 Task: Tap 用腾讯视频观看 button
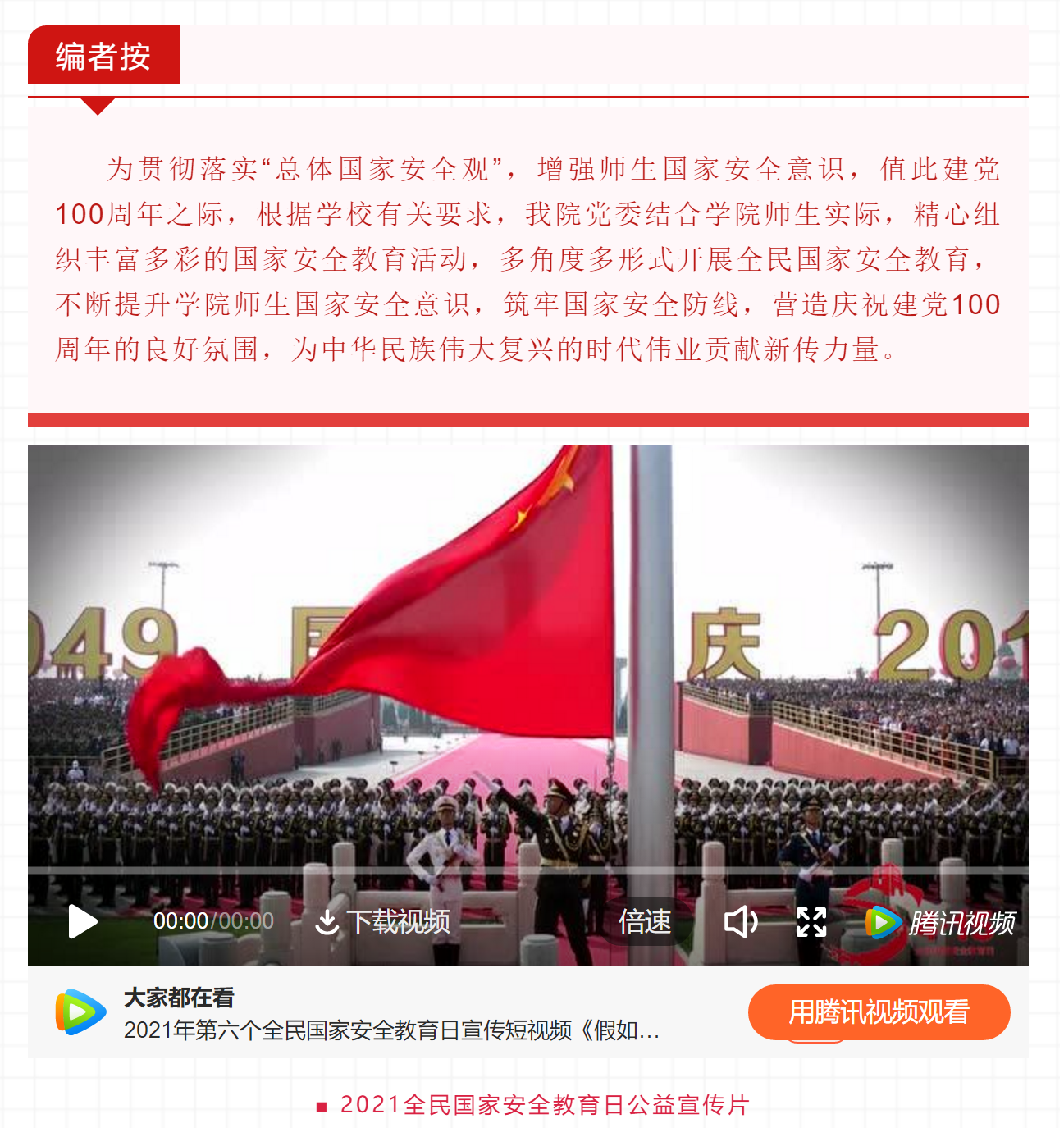[879, 1012]
